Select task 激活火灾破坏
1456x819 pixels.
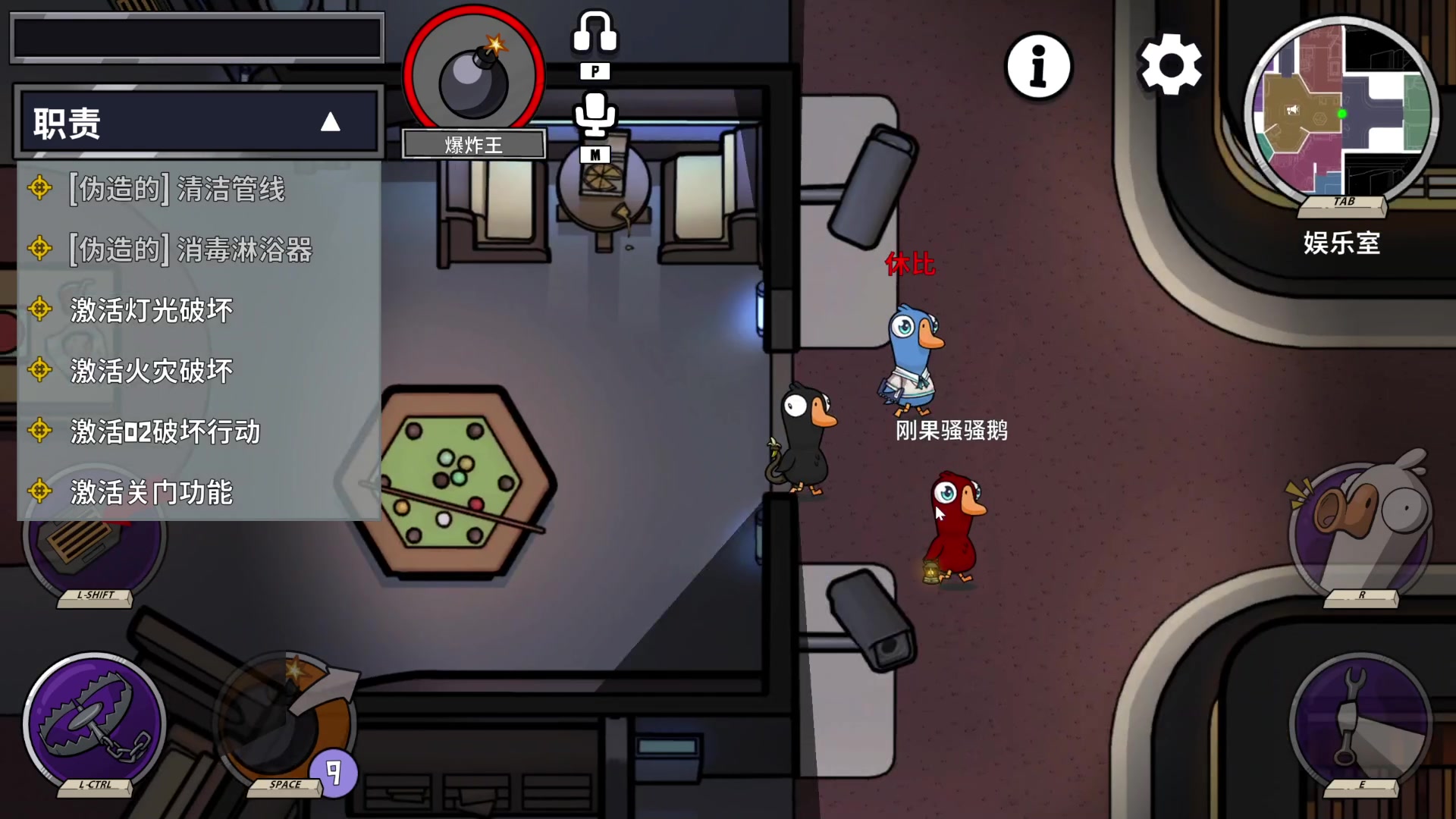[151, 371]
